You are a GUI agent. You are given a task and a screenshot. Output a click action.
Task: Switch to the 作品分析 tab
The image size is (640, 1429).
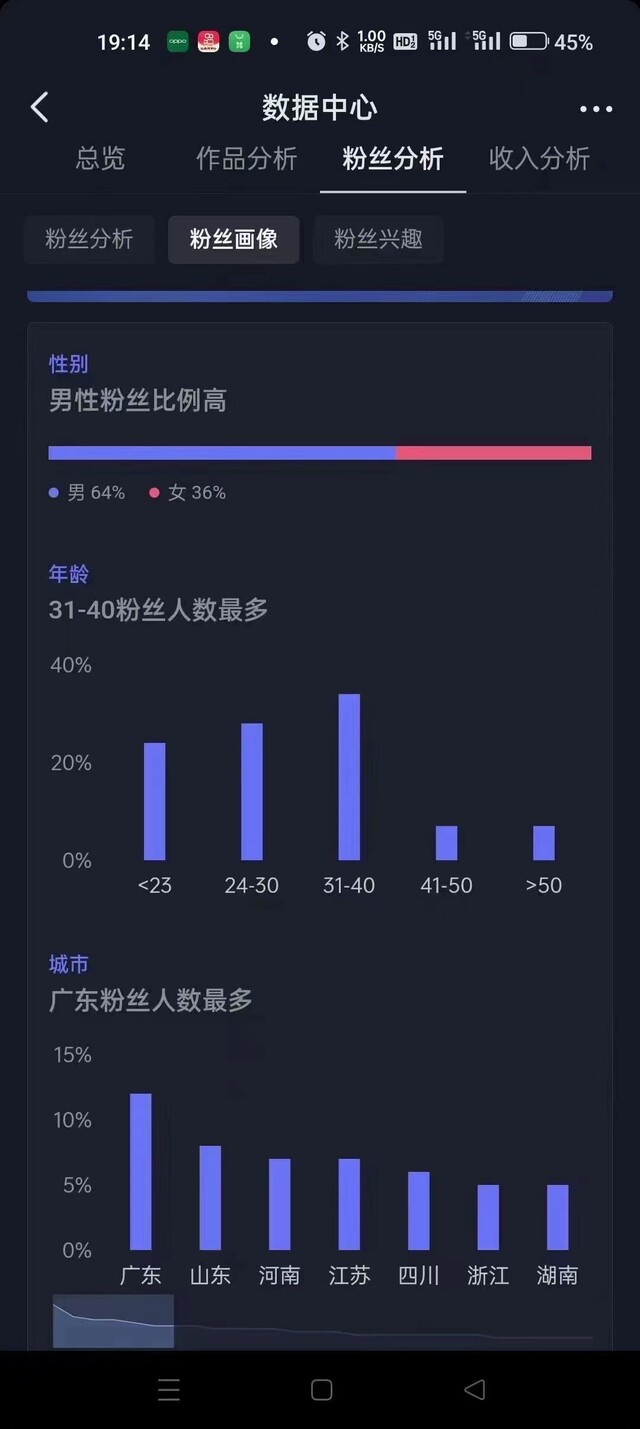pyautogui.click(x=246, y=158)
